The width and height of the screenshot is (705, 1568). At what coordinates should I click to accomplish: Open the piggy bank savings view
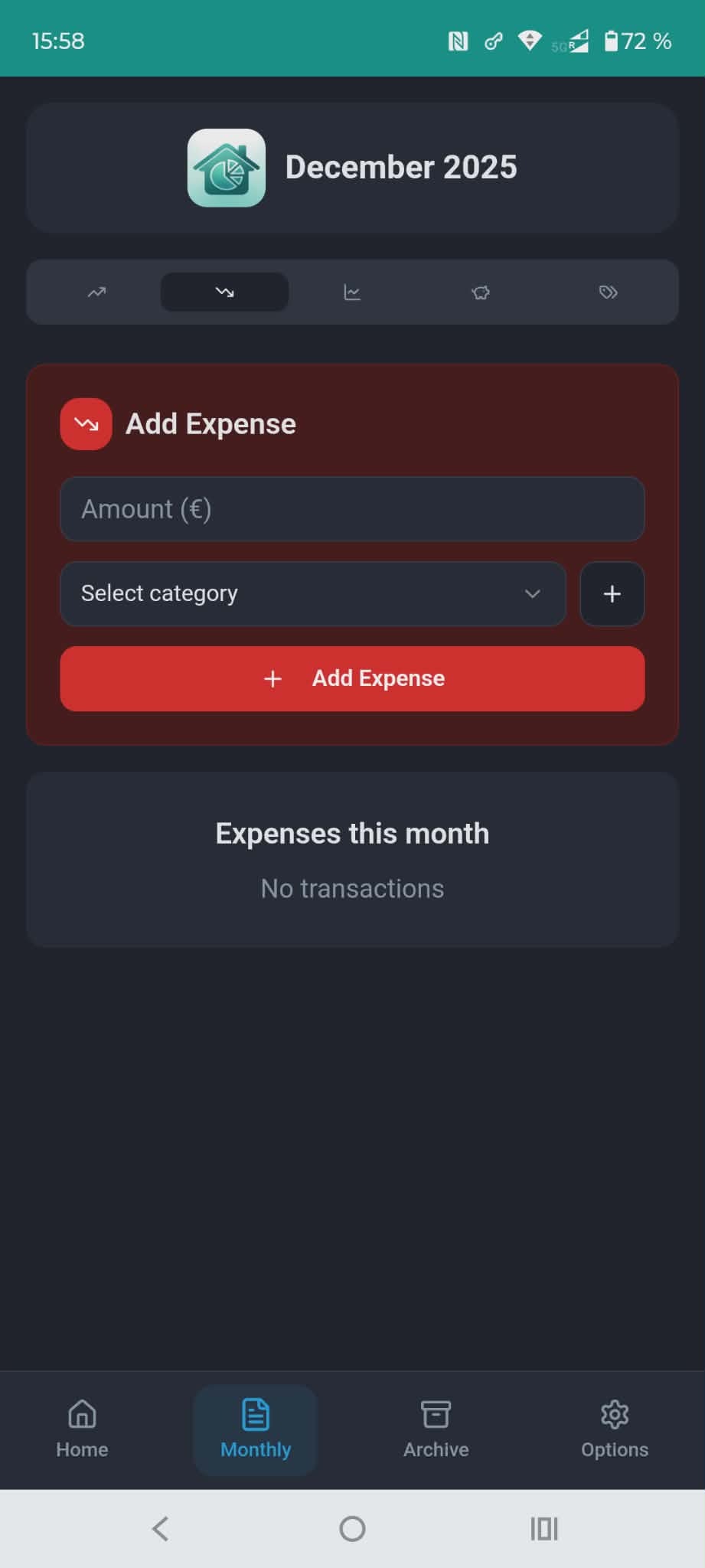click(x=480, y=292)
